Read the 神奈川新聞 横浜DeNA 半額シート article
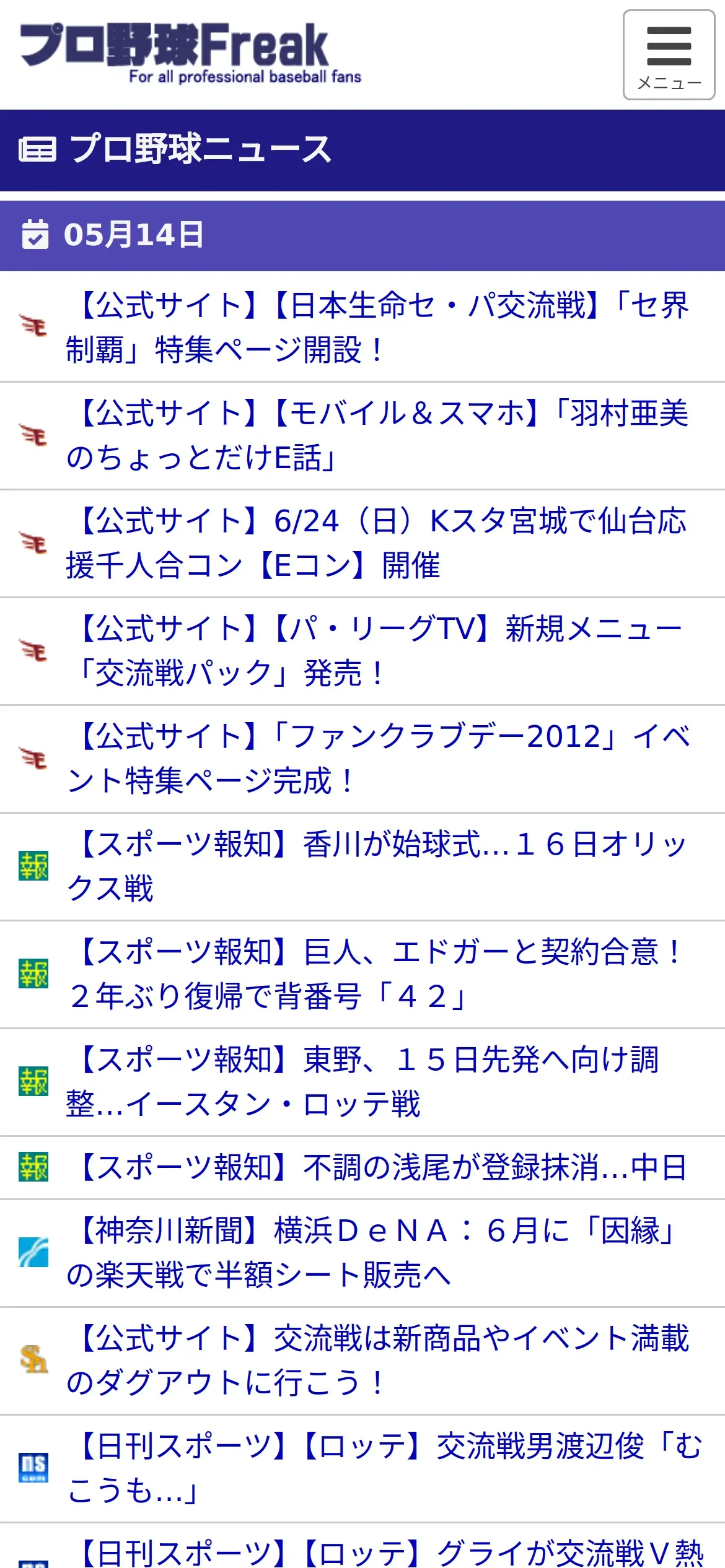725x1568 pixels. coord(362,1253)
